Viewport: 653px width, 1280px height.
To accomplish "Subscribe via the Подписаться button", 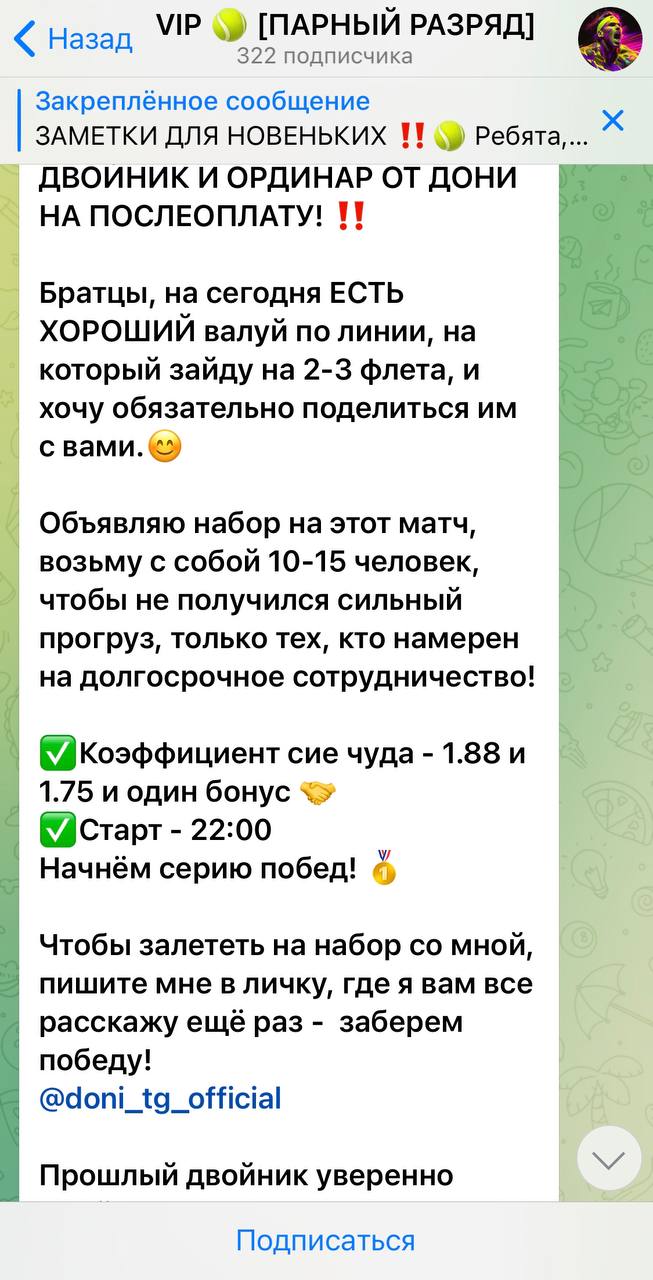I will point(326,1241).
